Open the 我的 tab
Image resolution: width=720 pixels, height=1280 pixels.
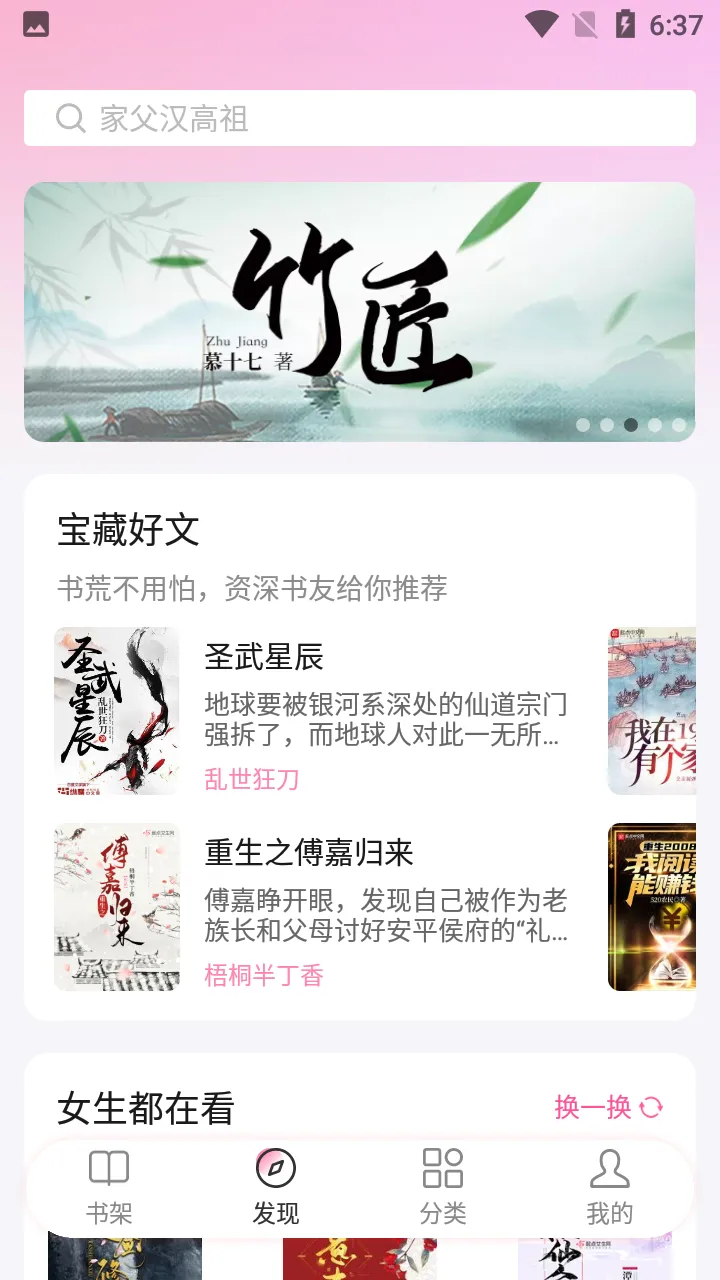609,1187
